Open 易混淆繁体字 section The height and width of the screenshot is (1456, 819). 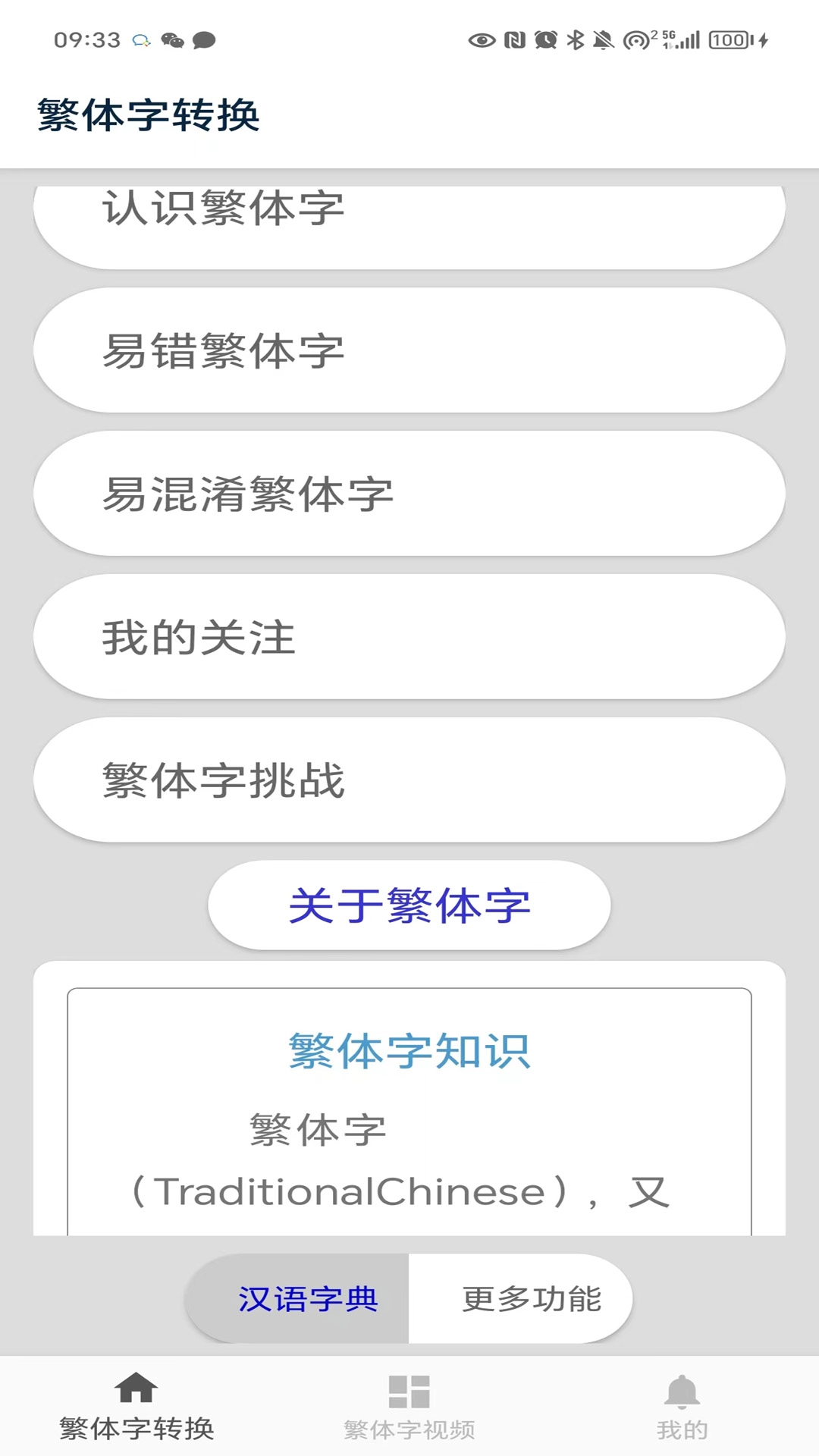point(409,493)
